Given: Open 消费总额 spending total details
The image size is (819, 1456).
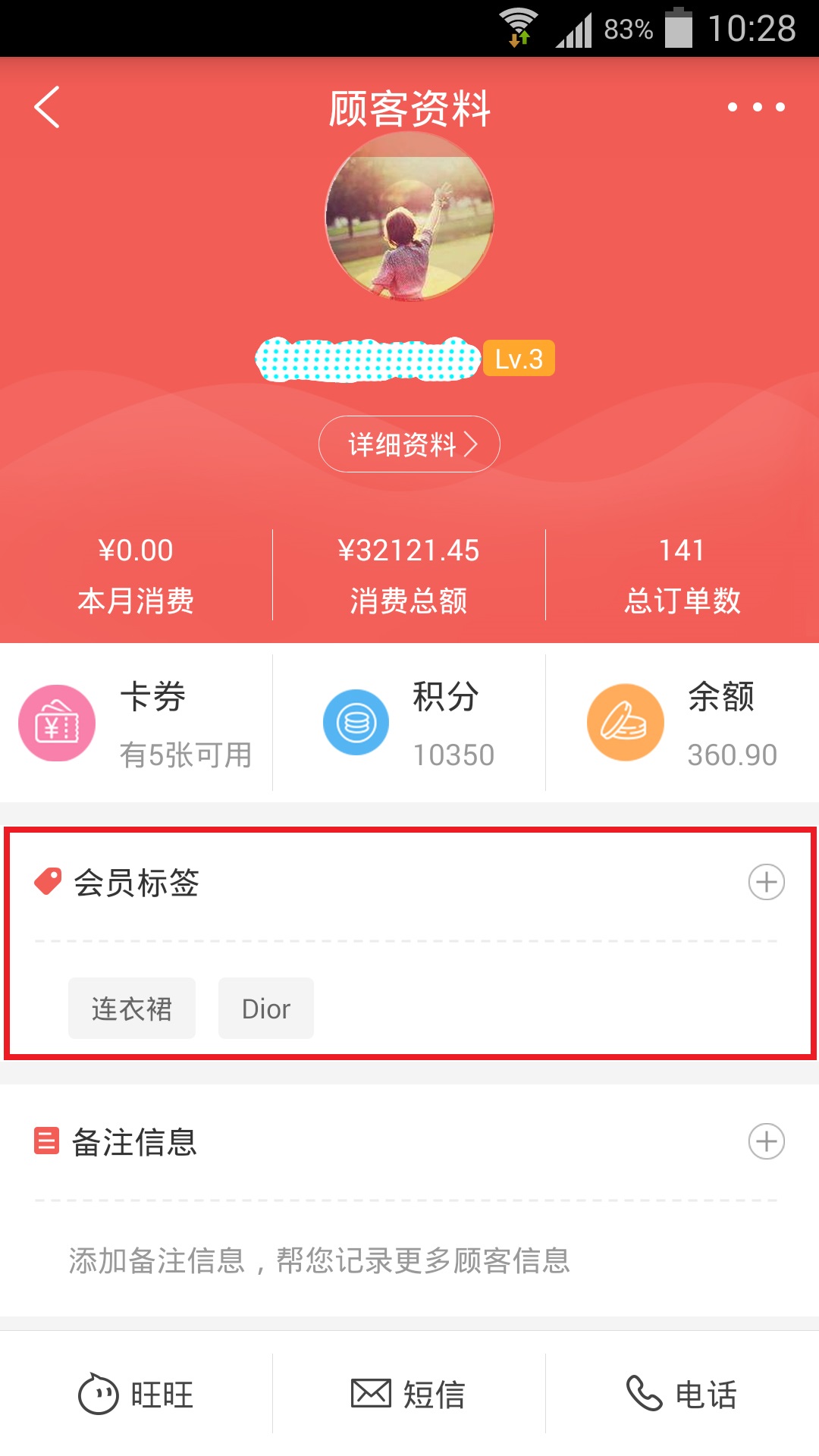Looking at the screenshot, I should pyautogui.click(x=409, y=574).
